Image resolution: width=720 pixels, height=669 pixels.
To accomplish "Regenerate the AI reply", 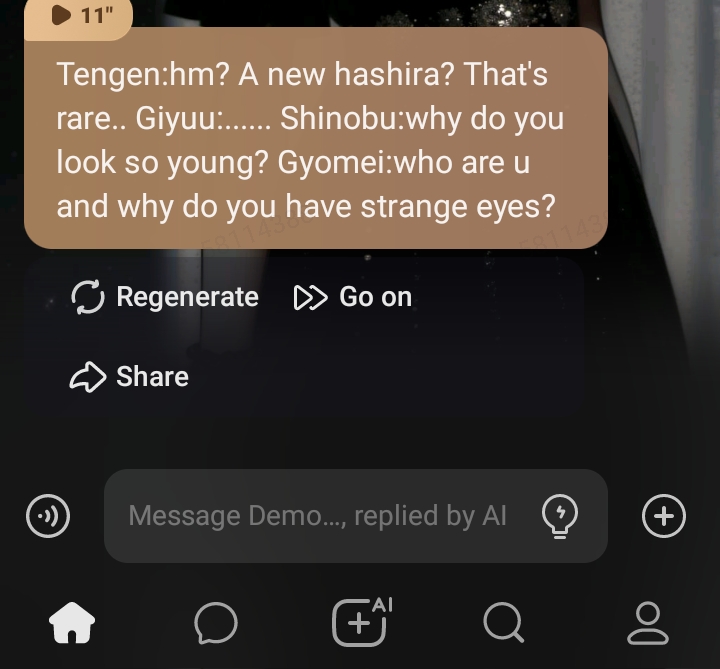I will click(166, 297).
